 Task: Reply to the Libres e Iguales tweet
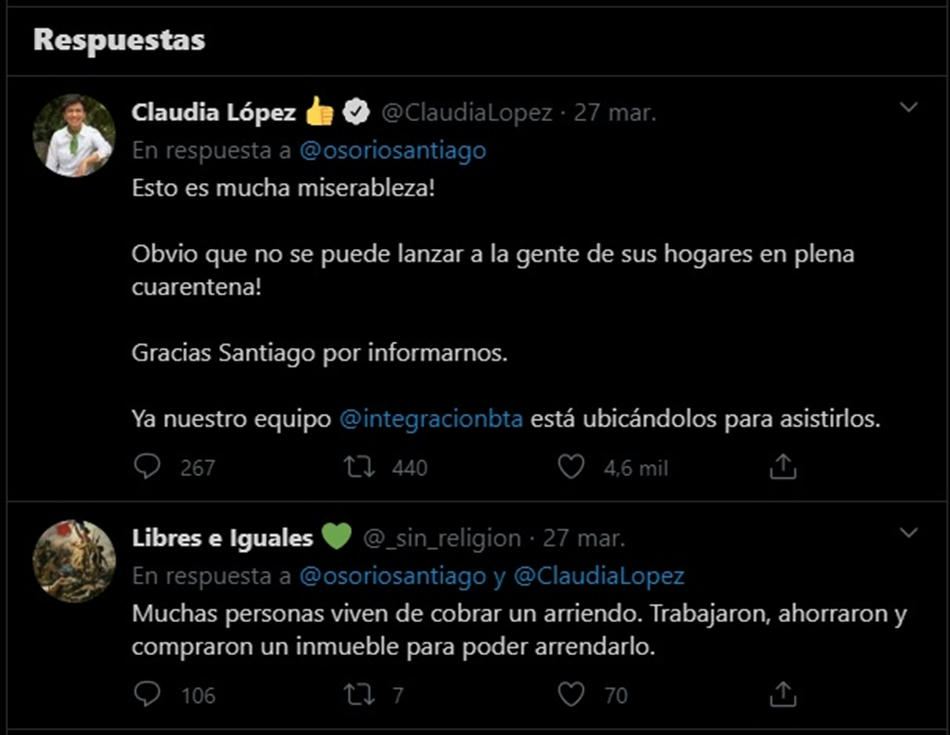[147, 694]
